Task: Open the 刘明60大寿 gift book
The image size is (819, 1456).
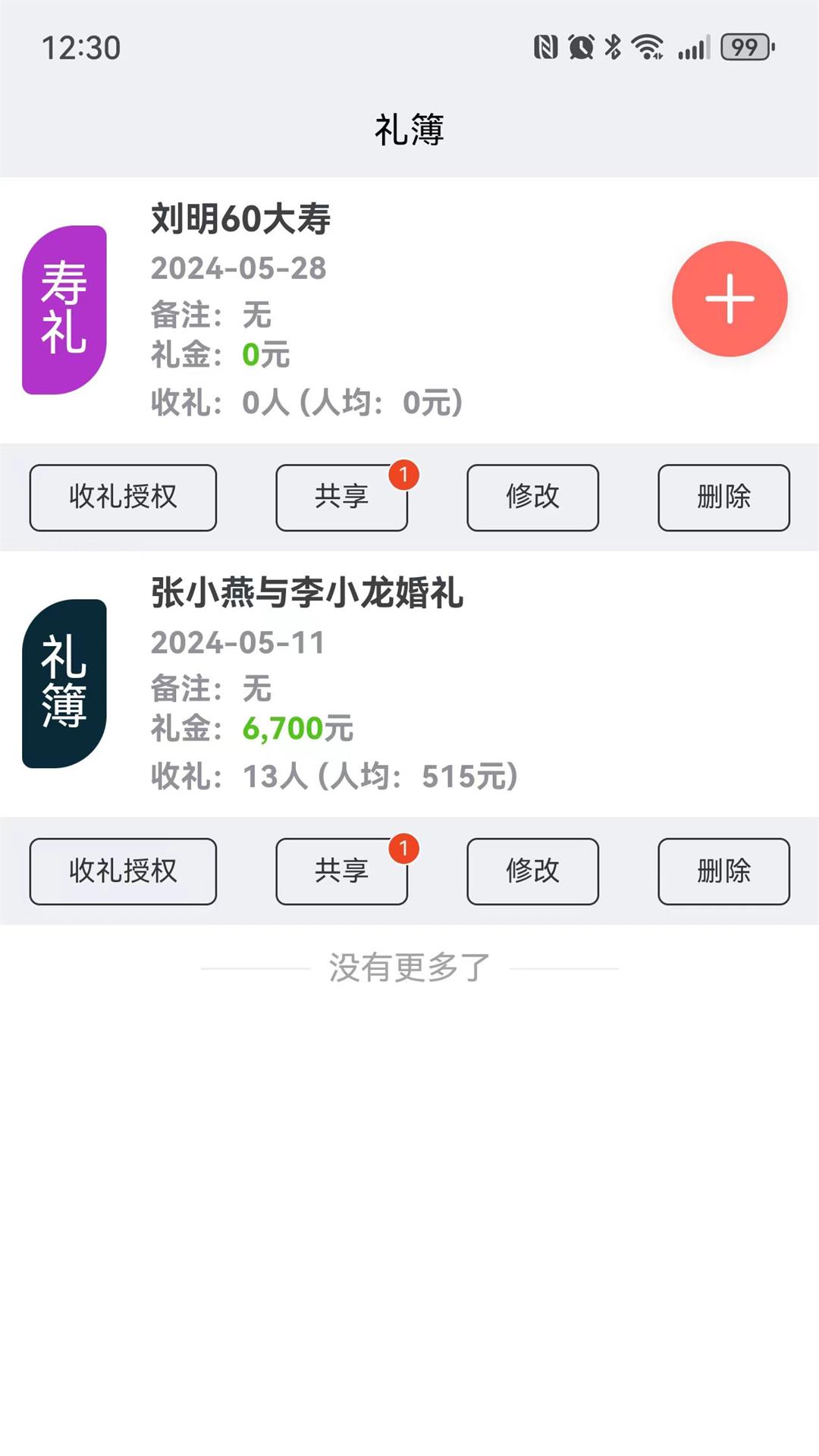Action: point(409,310)
